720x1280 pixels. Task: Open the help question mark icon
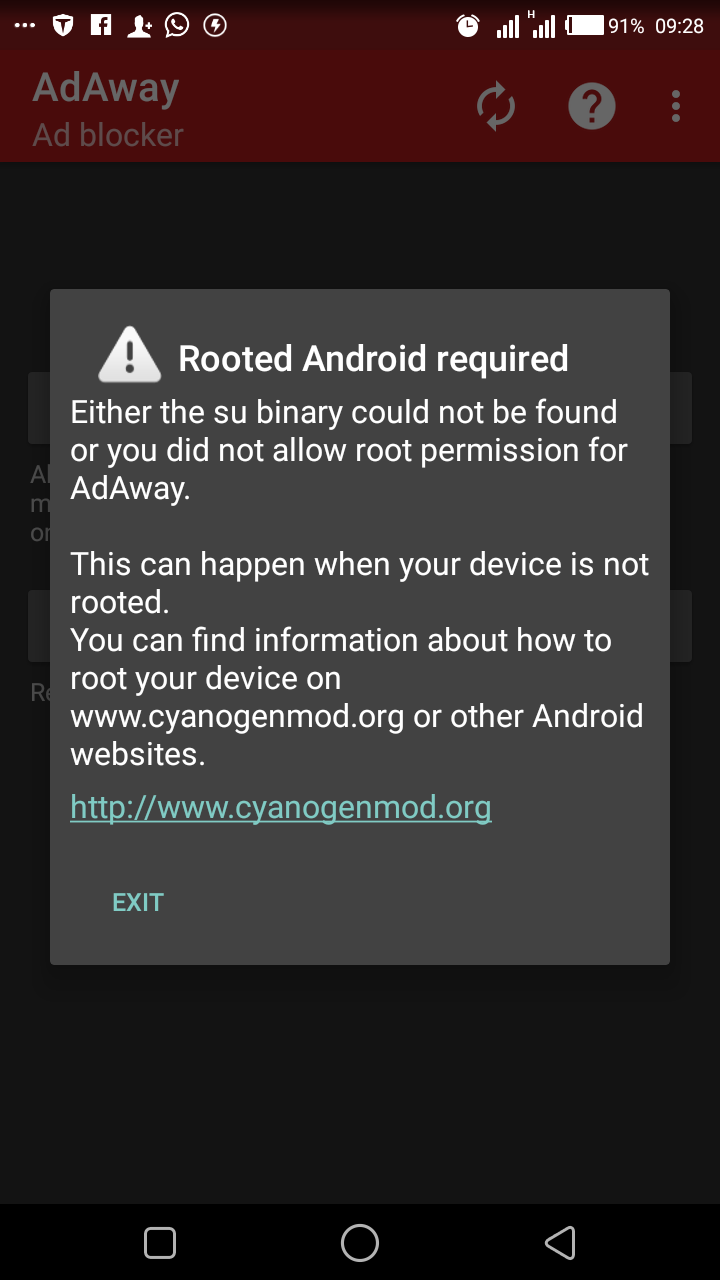point(592,106)
